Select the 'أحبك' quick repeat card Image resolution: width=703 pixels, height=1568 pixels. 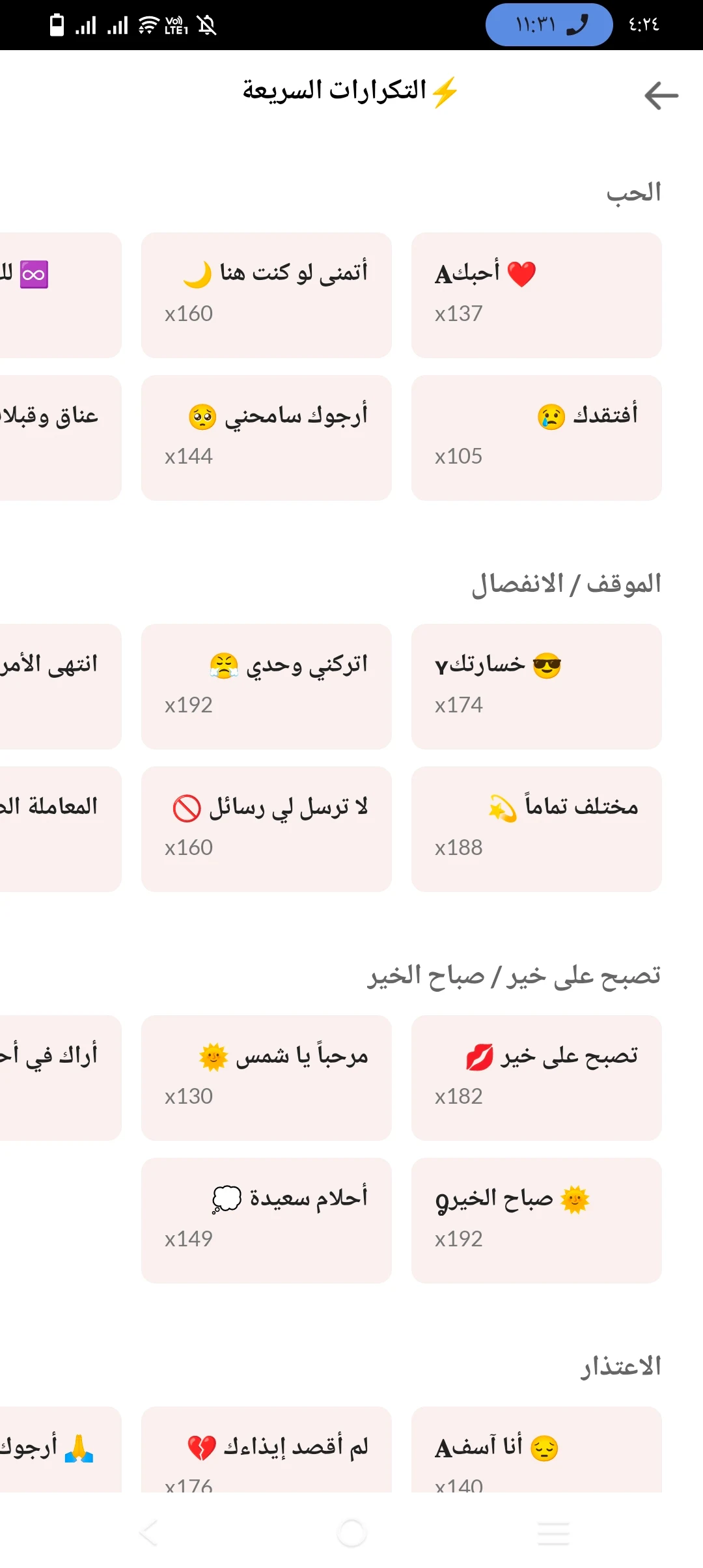(x=536, y=294)
